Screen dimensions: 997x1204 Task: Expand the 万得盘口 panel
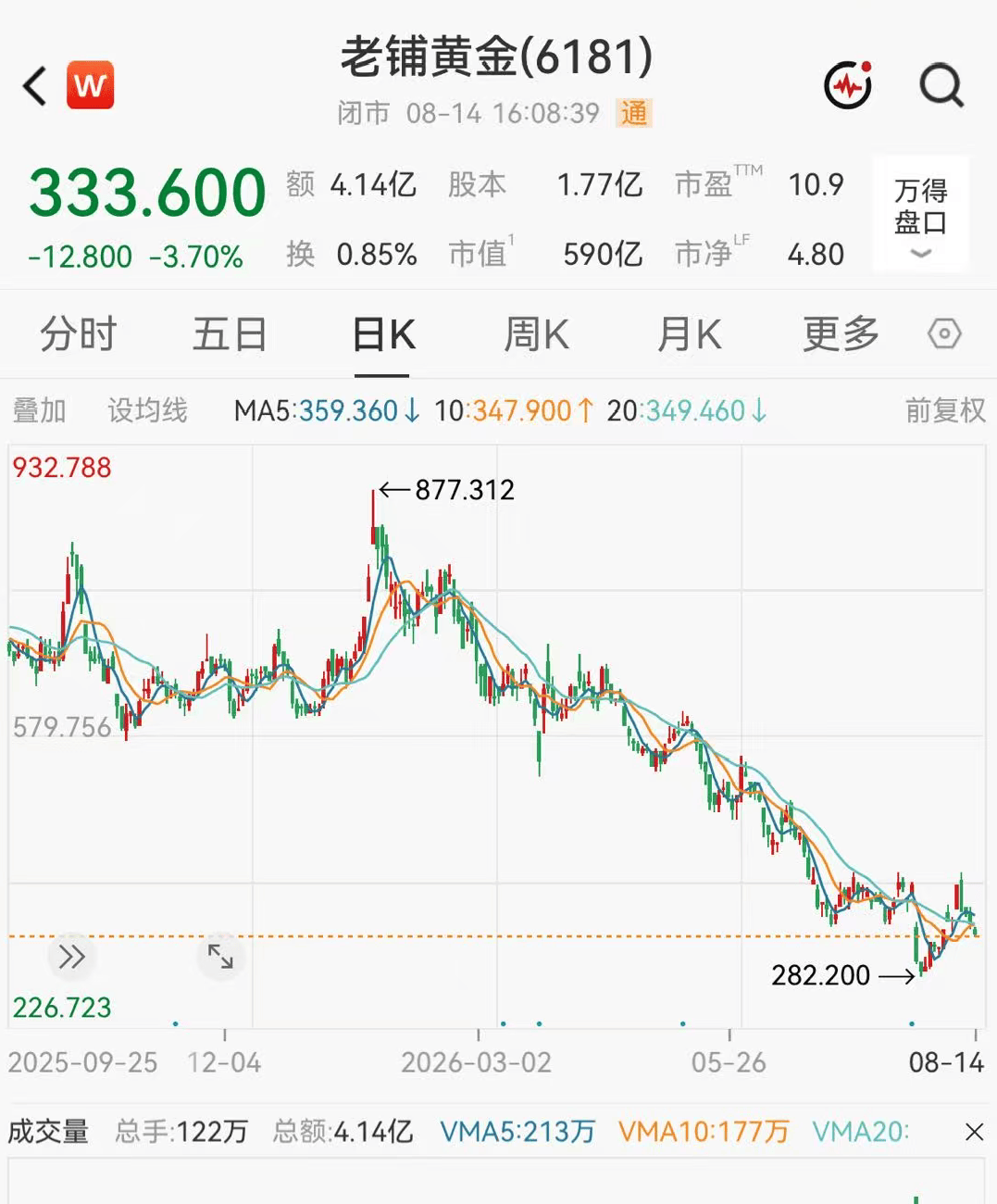[x=921, y=215]
